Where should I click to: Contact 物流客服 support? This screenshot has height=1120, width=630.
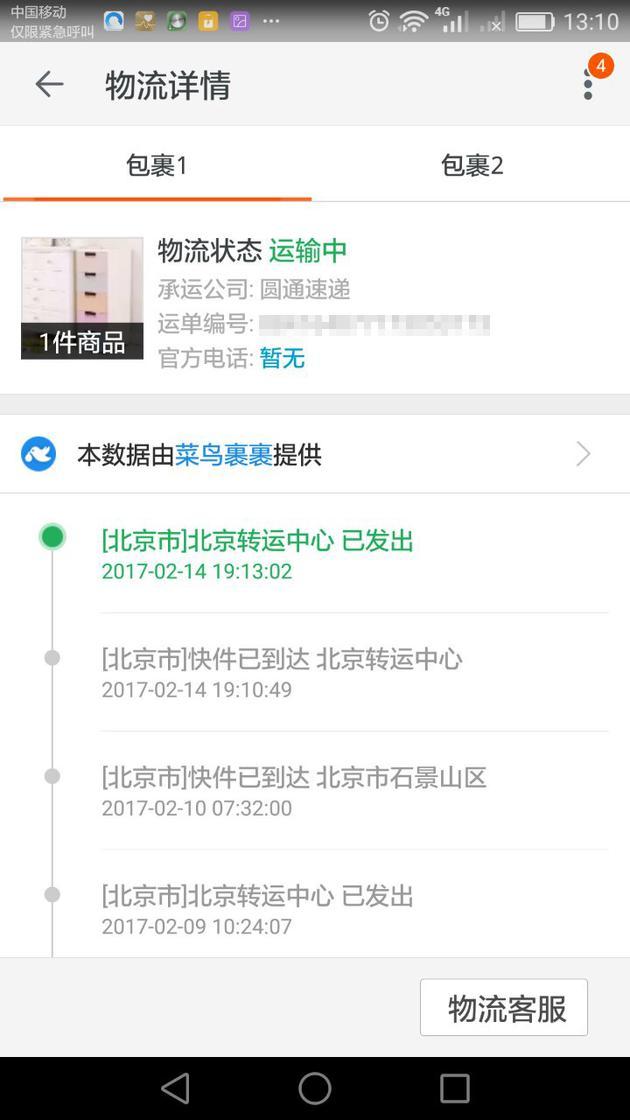pos(504,1008)
